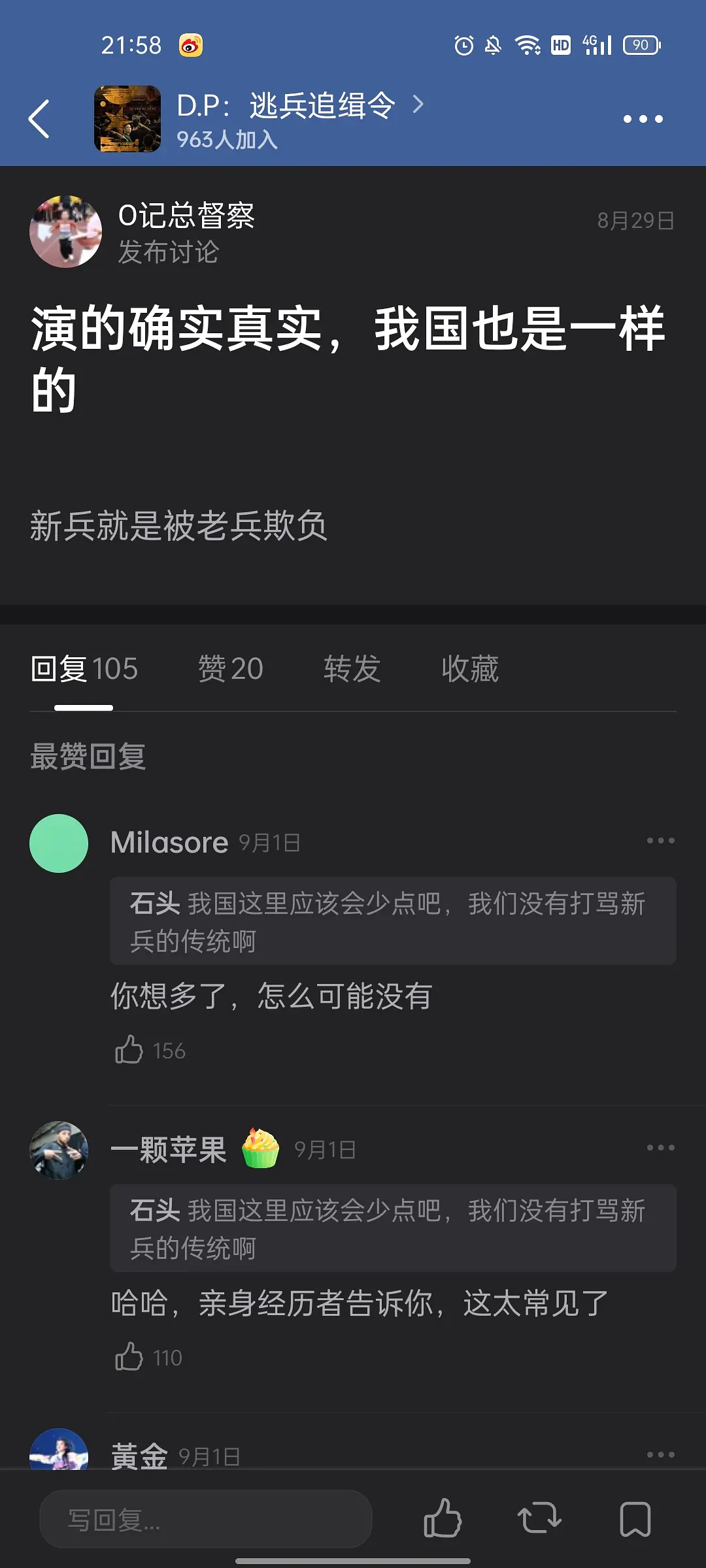Image resolution: width=706 pixels, height=1568 pixels.
Task: Open more options on Milasore's reply
Action: click(x=660, y=841)
